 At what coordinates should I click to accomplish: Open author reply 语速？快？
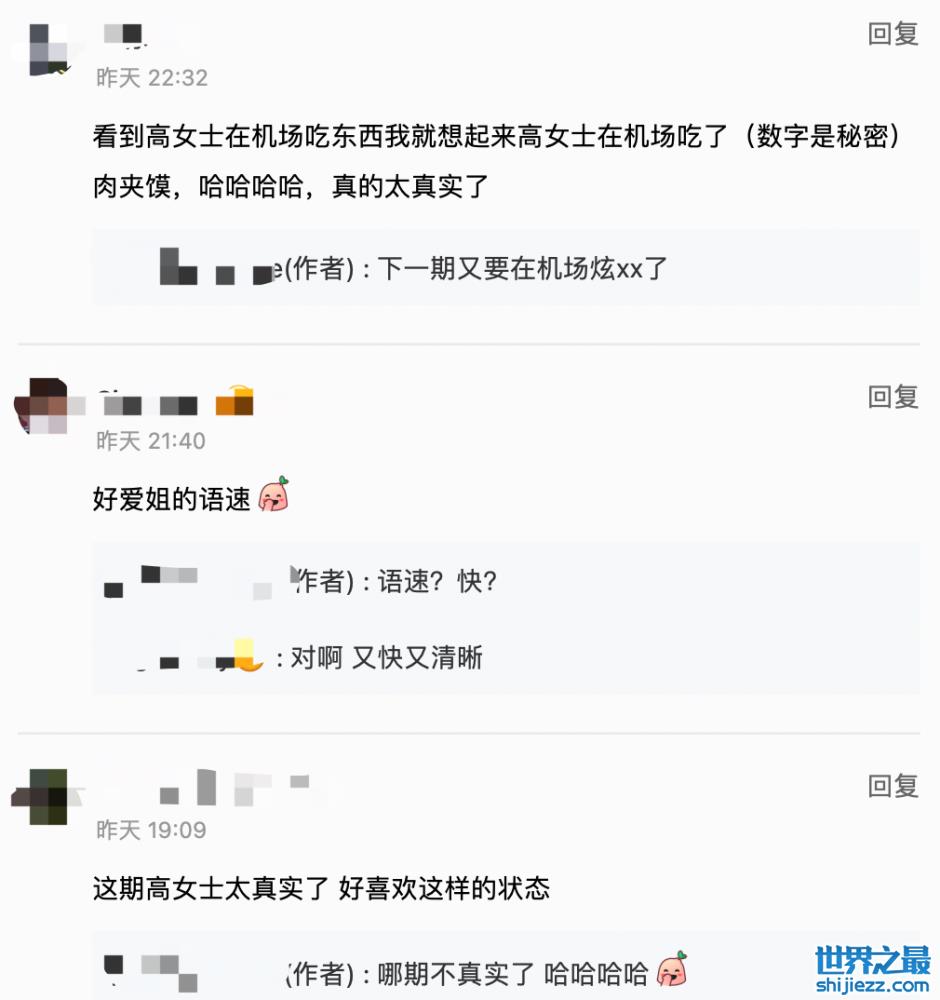pyautogui.click(x=438, y=582)
